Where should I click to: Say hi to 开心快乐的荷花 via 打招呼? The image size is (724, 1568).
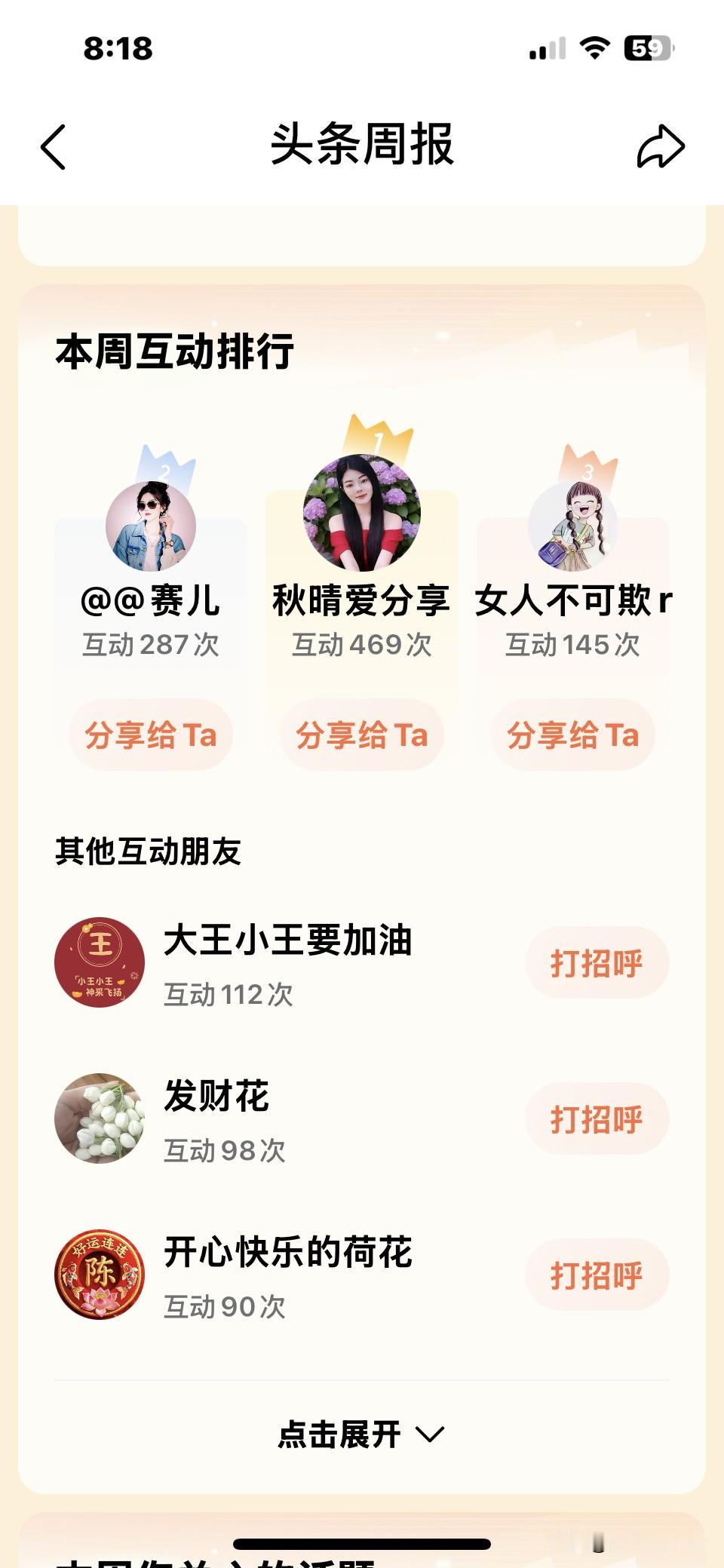click(596, 1275)
